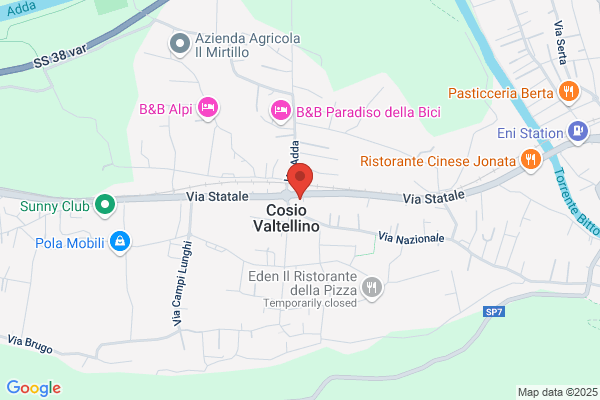Select Ristorante Cinese Jonata pin
The height and width of the screenshot is (400, 600).
point(531,160)
